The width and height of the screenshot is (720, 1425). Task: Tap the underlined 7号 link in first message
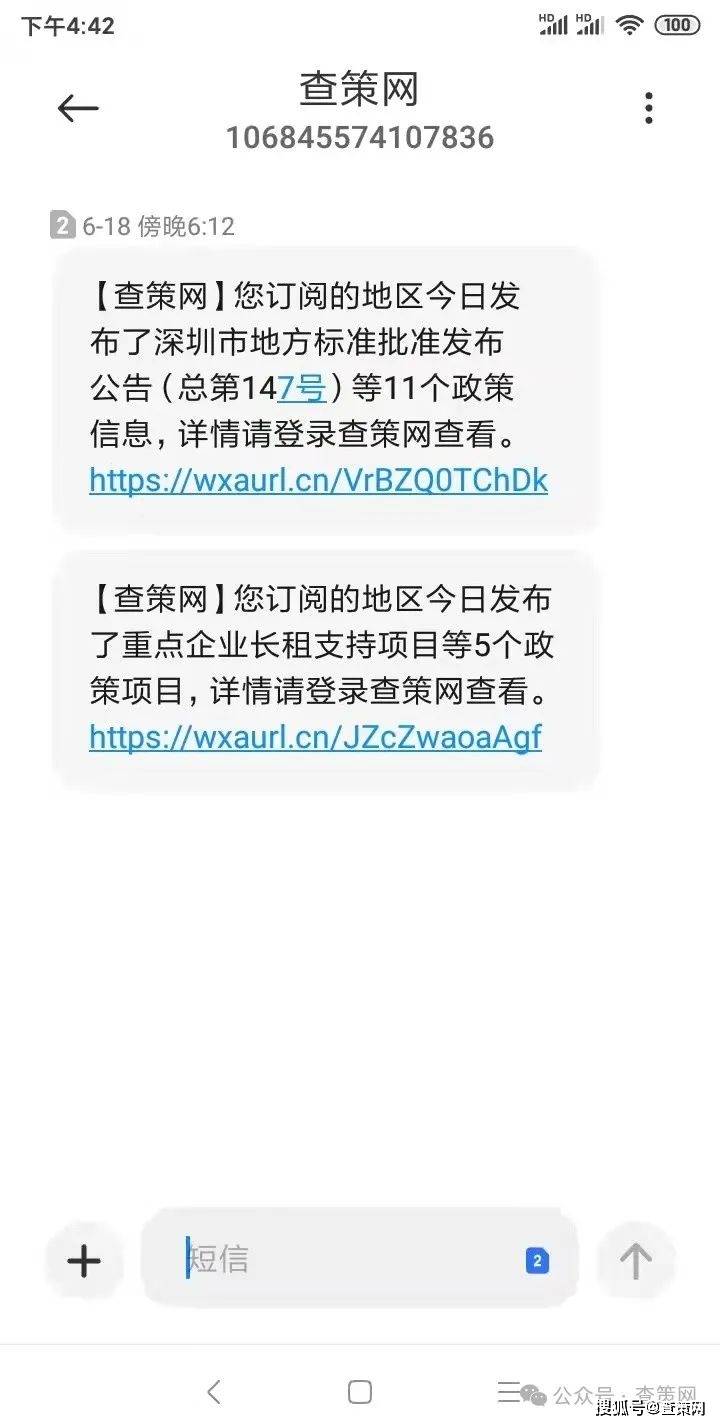(302, 387)
